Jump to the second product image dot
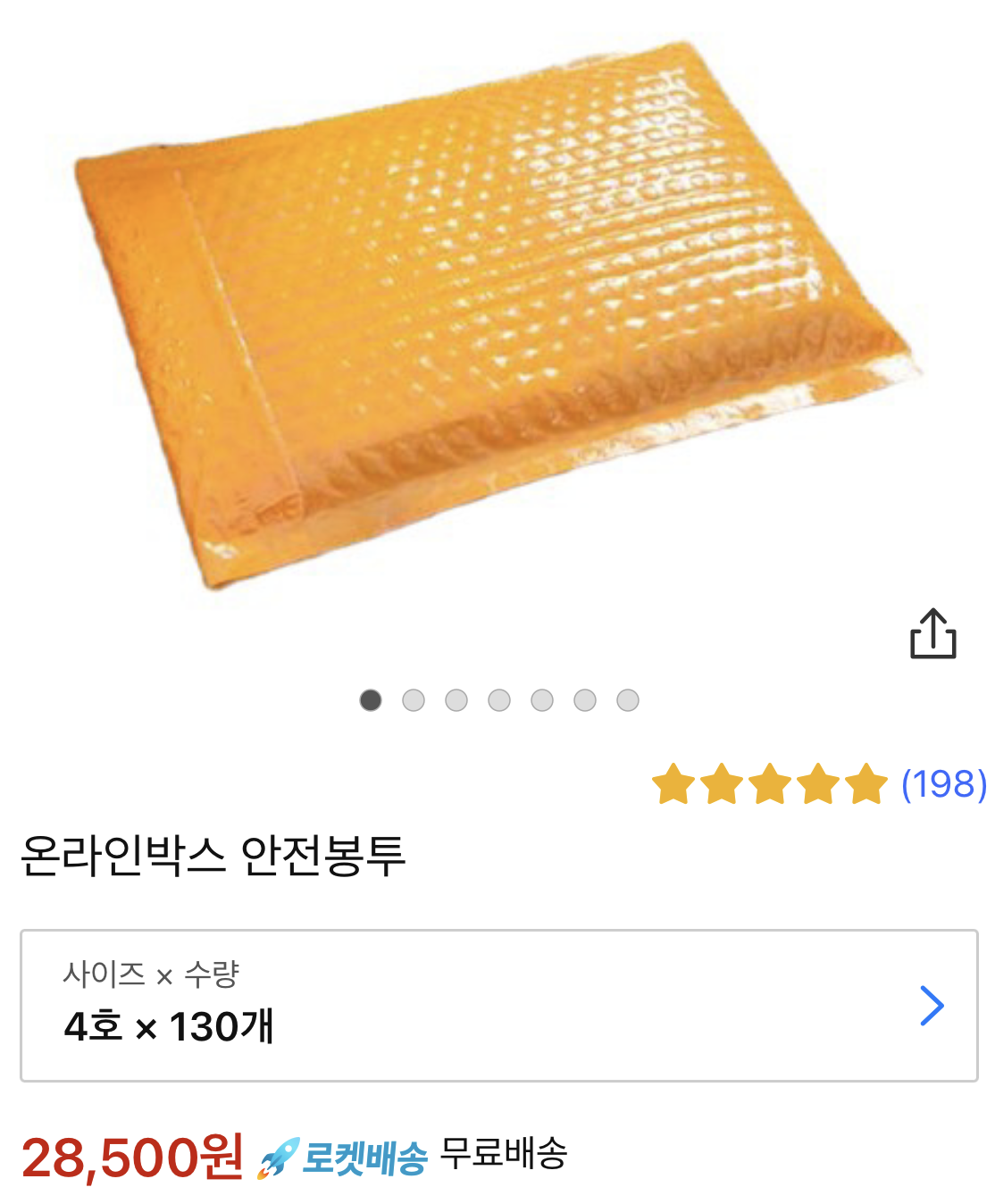This screenshot has height=1204, width=995. (414, 700)
